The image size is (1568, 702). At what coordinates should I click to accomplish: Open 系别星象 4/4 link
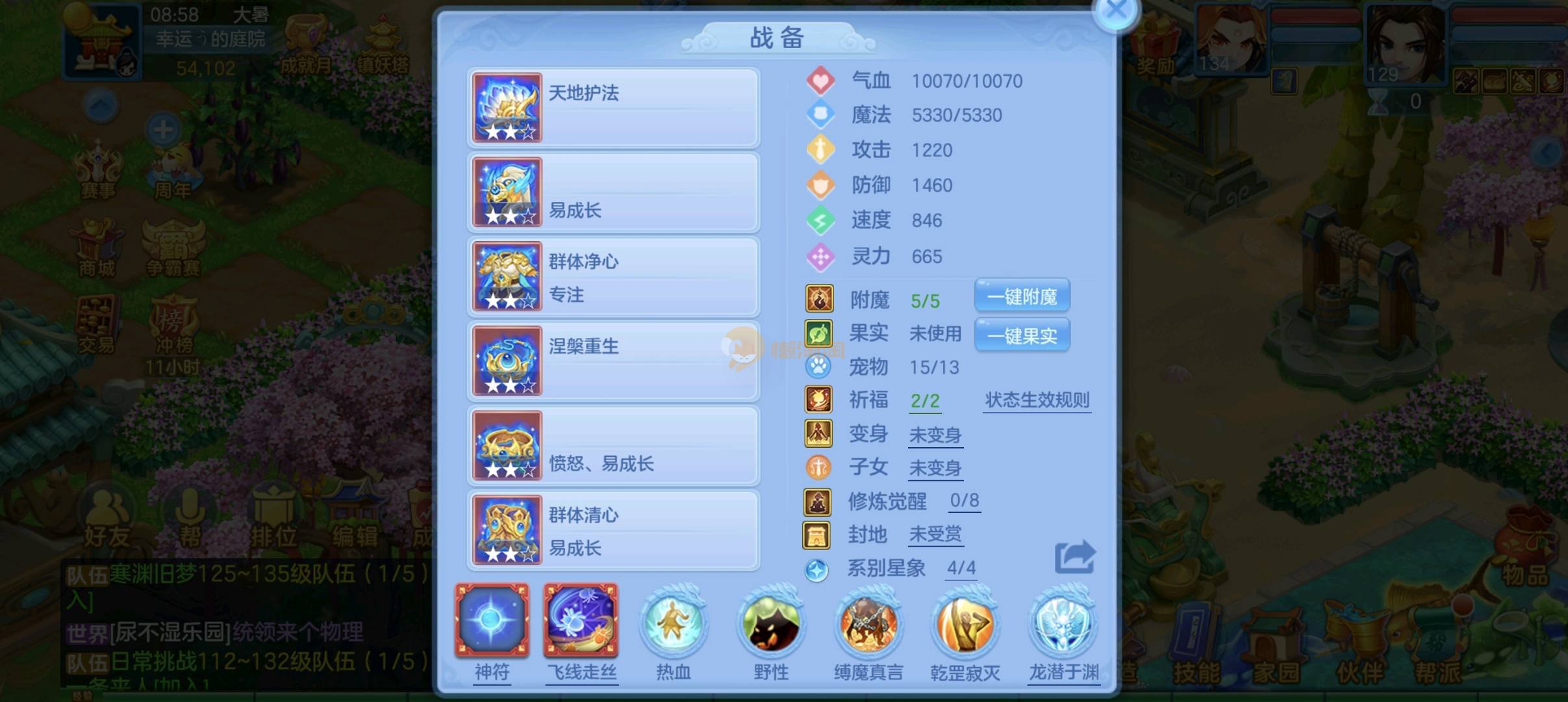click(x=961, y=568)
